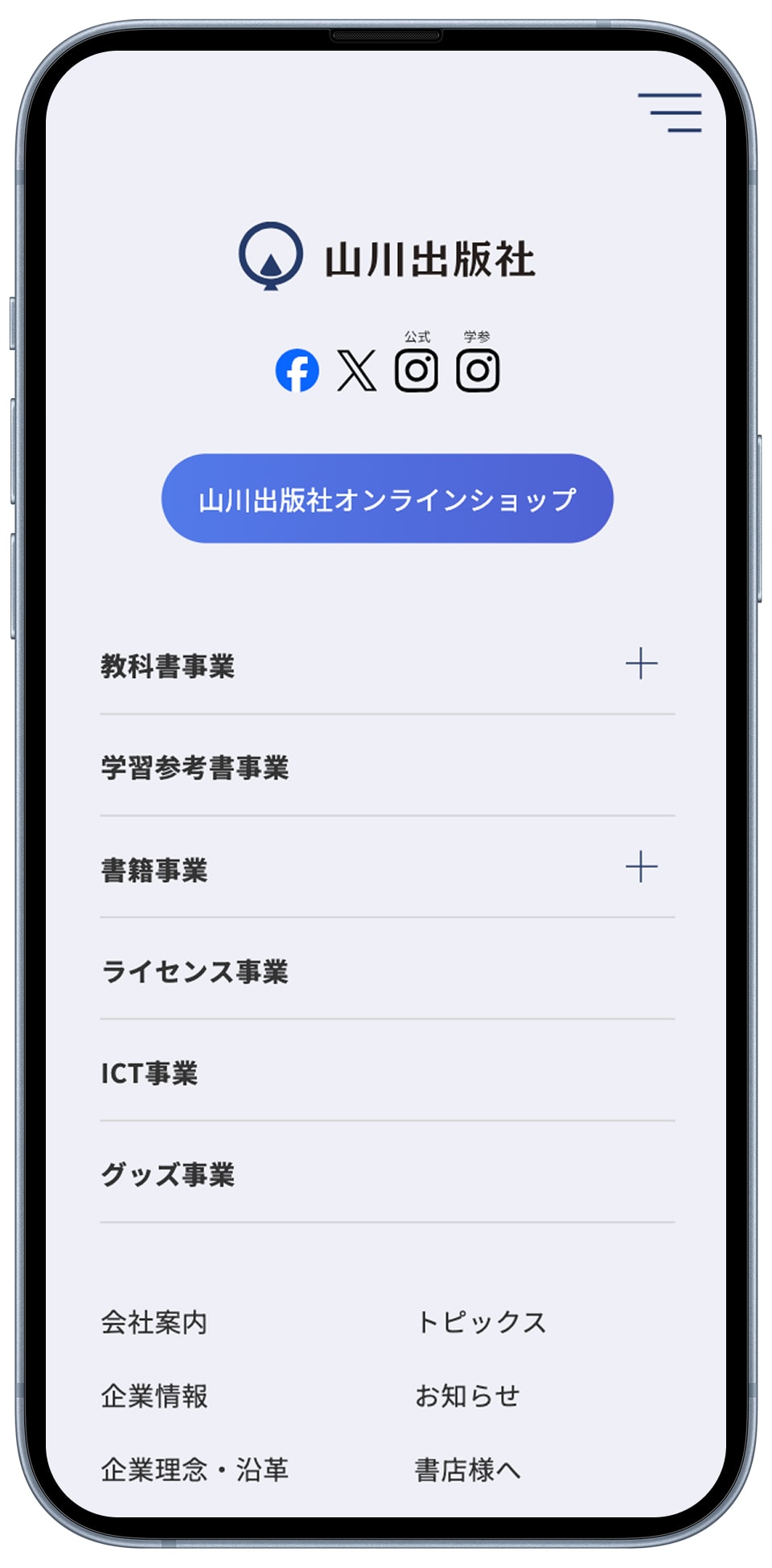Select グッズ事業

click(x=168, y=1175)
